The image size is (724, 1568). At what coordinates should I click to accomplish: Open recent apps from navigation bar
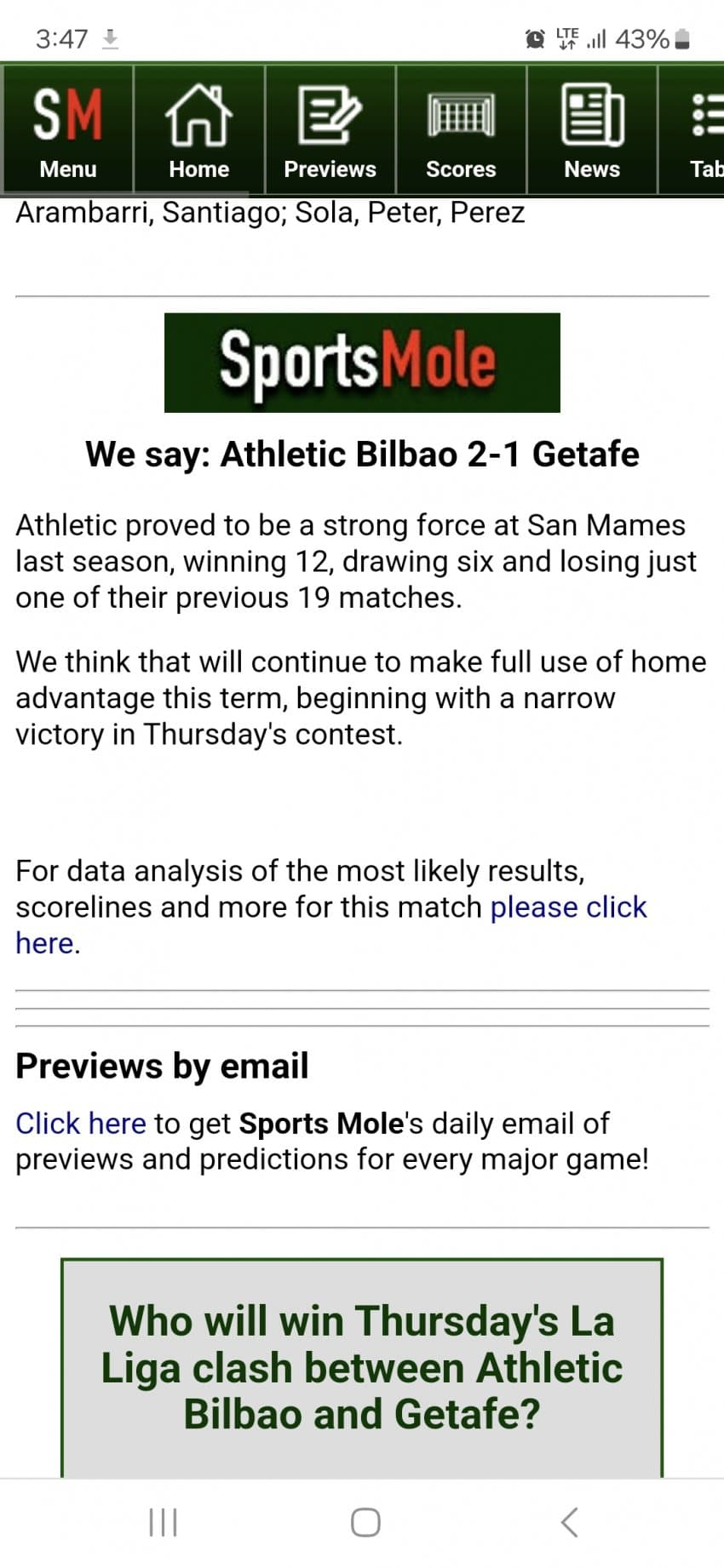pyautogui.click(x=163, y=1522)
